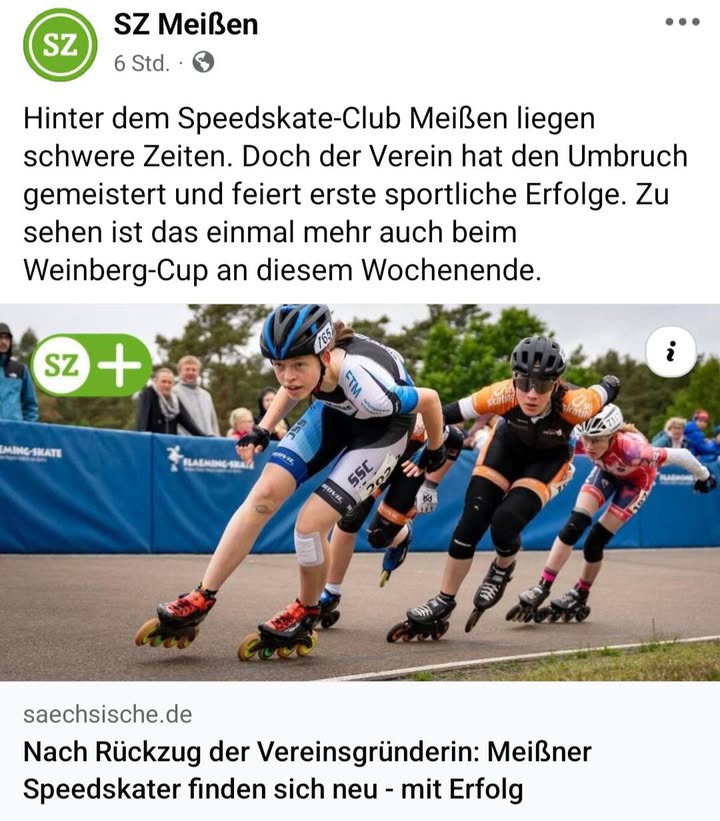
Task: Open the post's three-dot options menu
Action: click(x=682, y=22)
